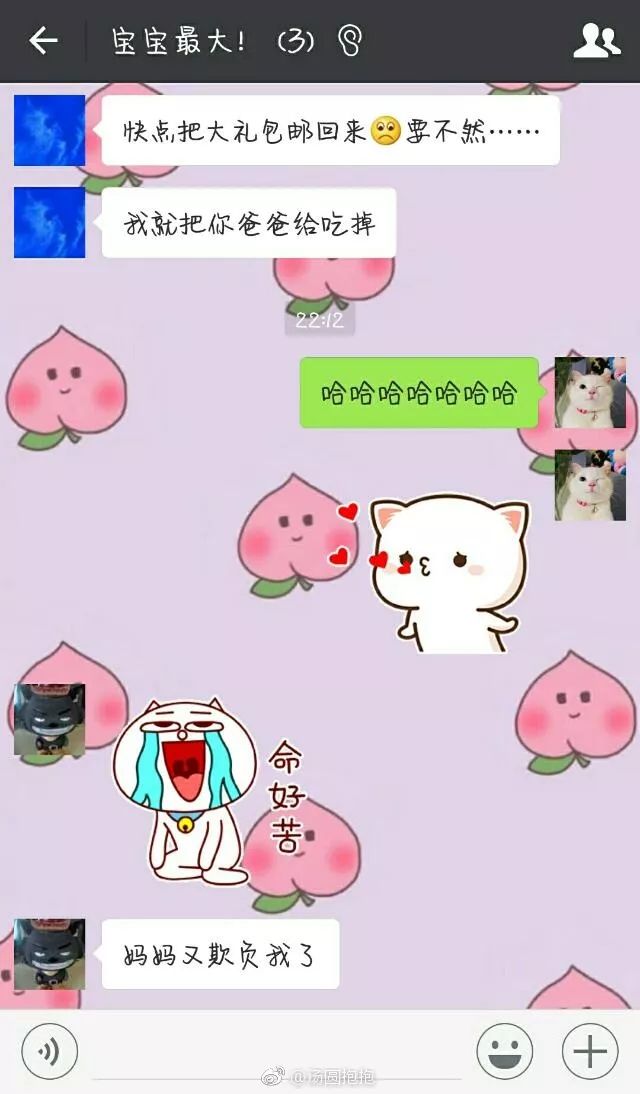Tap the message text input field
The image size is (640, 1094).
[280, 1050]
